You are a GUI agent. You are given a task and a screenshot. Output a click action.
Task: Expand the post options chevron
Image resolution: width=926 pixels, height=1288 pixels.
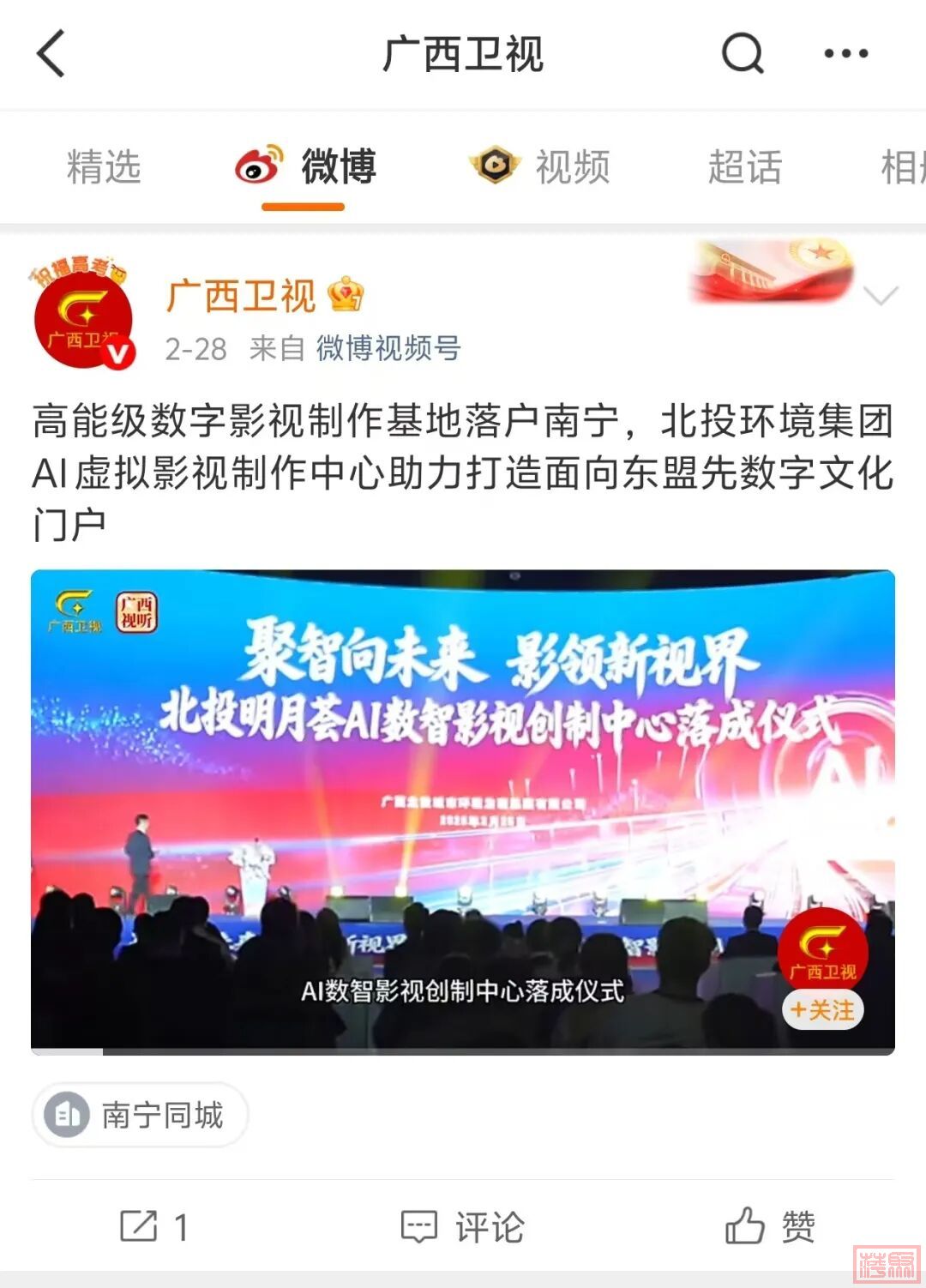click(881, 296)
